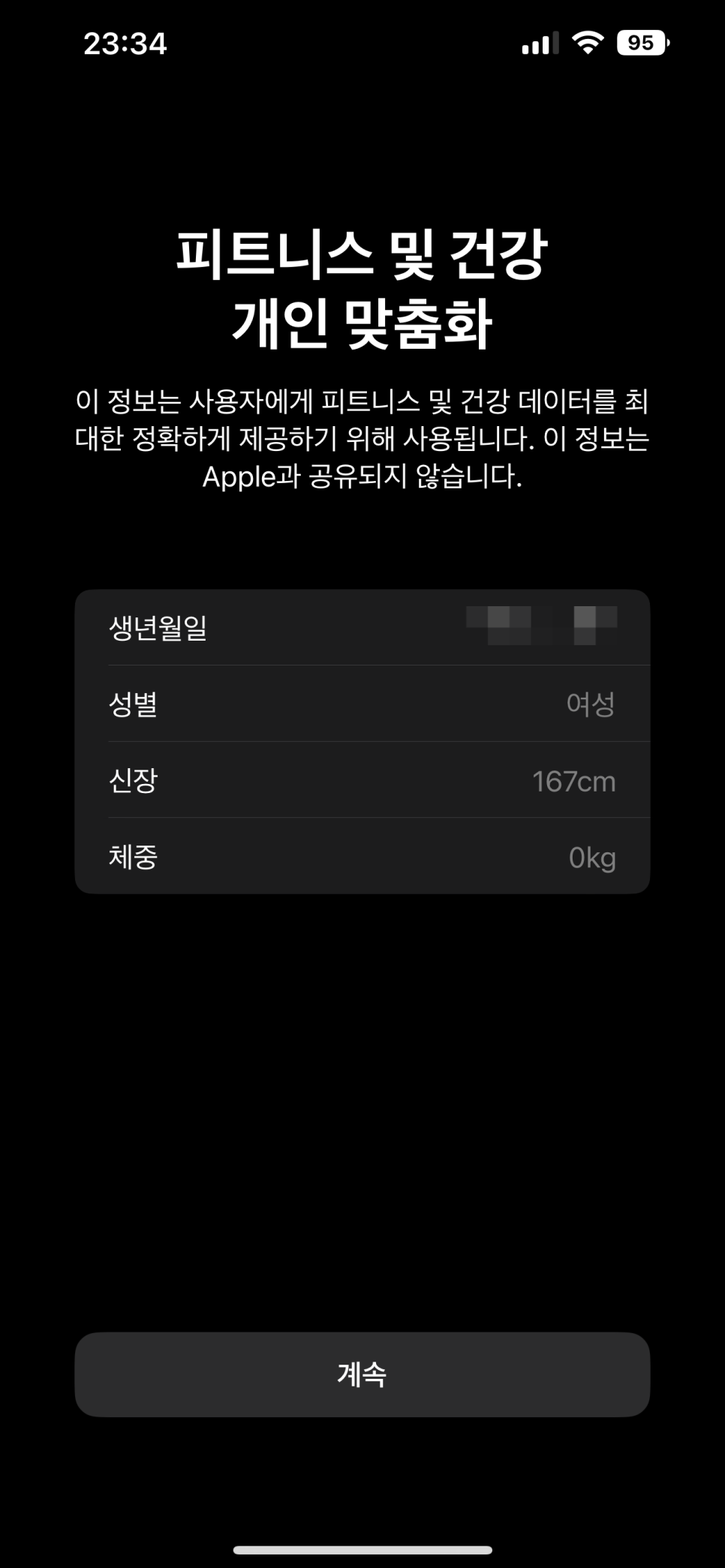Tap the 계속 continue button
This screenshot has width=725, height=1568.
(x=362, y=1374)
